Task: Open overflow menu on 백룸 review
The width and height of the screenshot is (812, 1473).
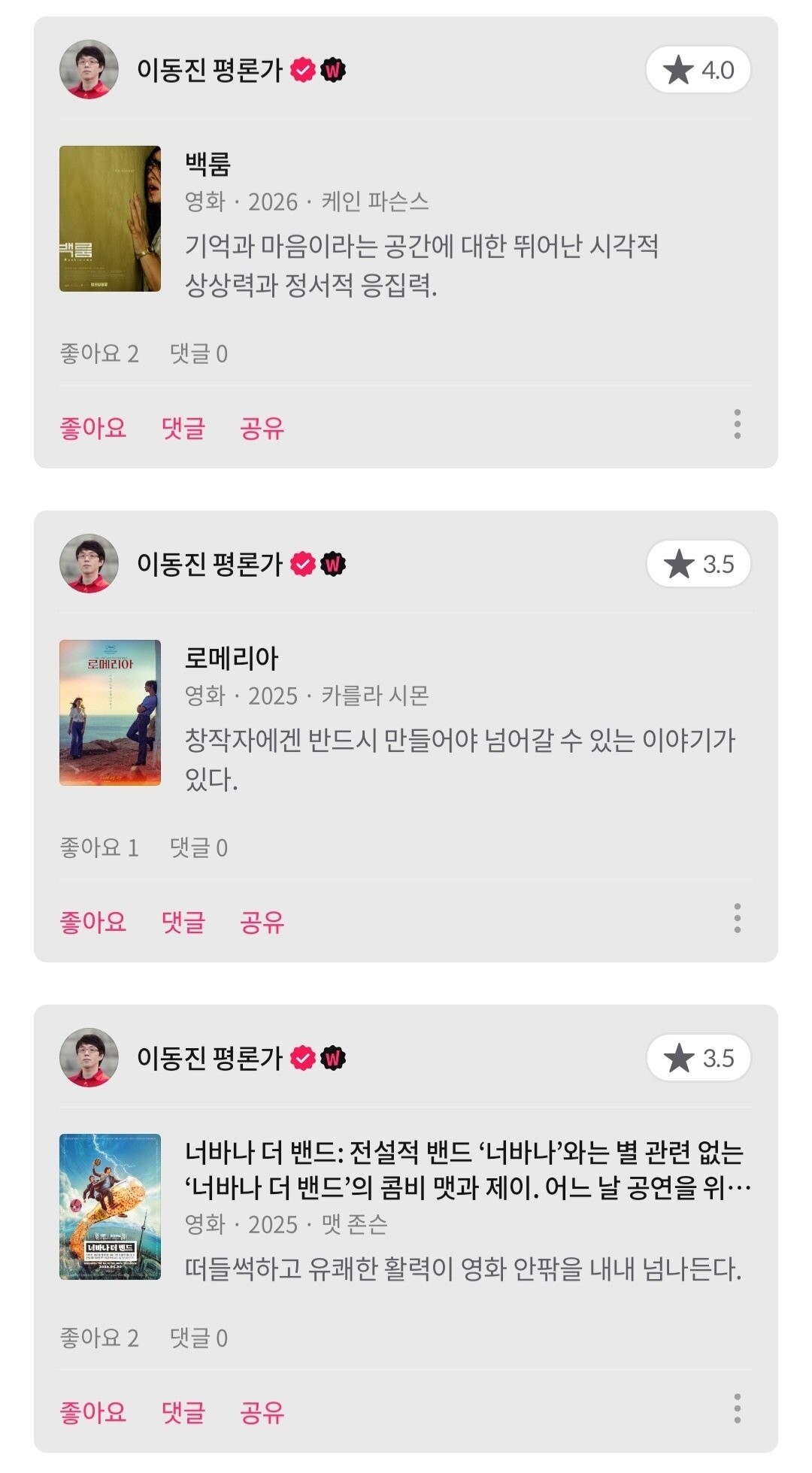Action: [x=737, y=425]
